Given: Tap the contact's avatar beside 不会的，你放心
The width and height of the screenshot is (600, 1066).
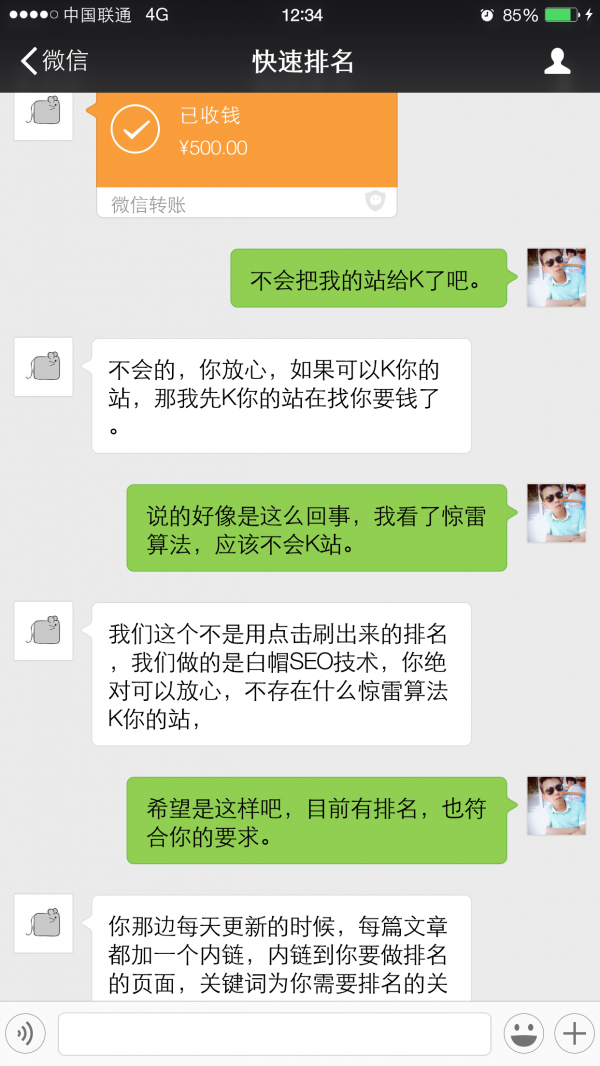Looking at the screenshot, I should click(x=43, y=366).
